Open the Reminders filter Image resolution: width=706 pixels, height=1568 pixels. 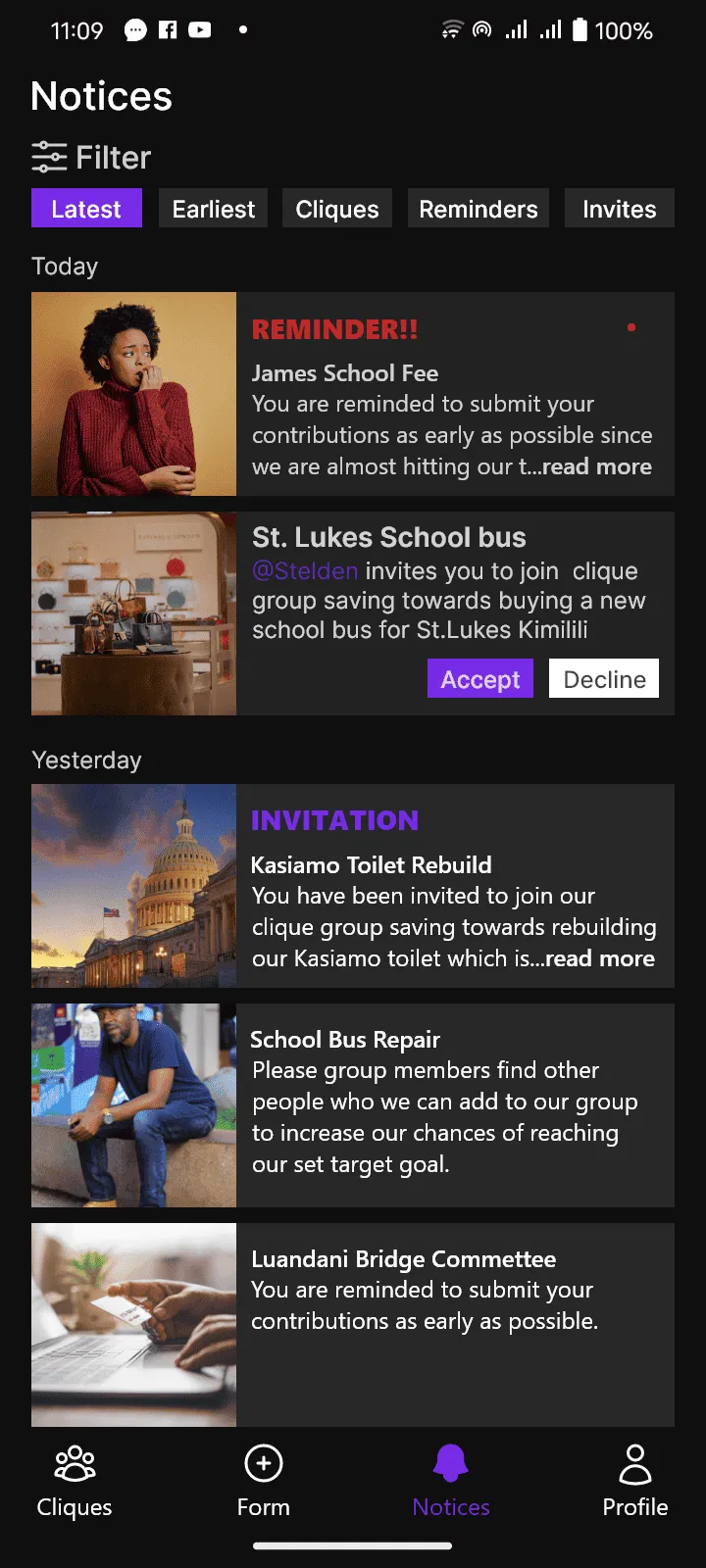pyautogui.click(x=478, y=208)
